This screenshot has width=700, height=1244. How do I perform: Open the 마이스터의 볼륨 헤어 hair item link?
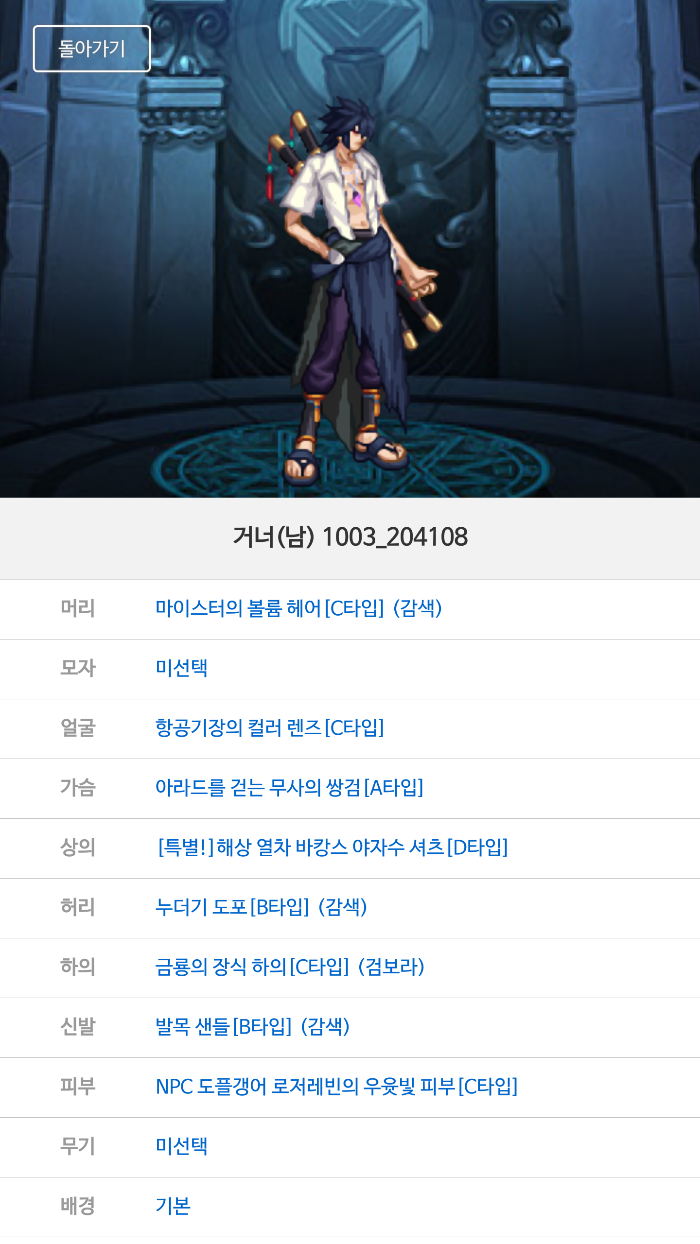point(298,608)
